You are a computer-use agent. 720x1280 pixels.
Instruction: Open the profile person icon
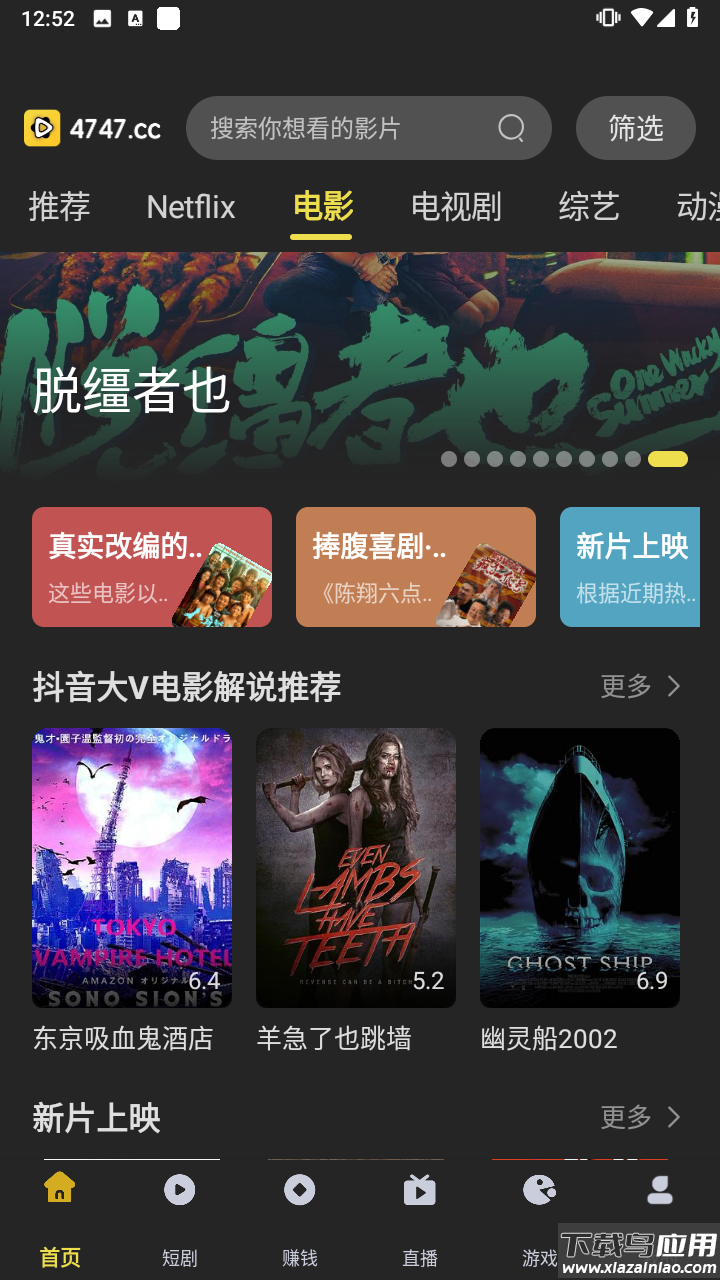pyautogui.click(x=659, y=1190)
